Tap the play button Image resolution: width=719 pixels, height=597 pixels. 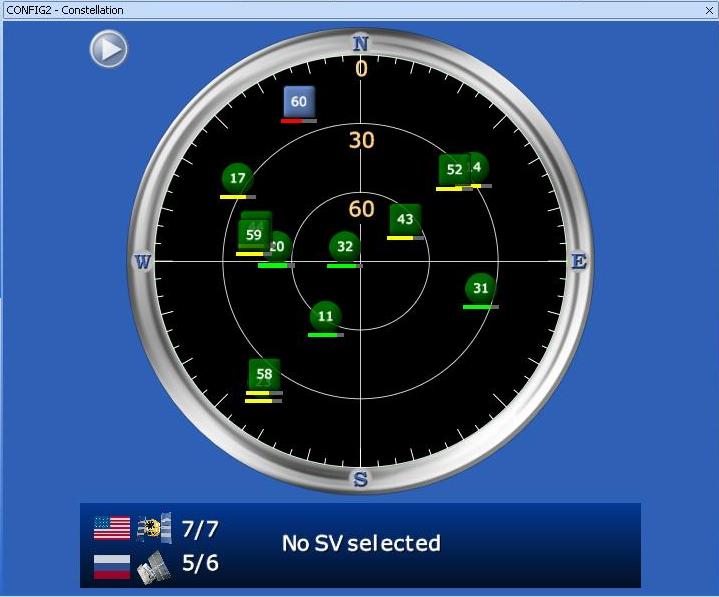click(109, 48)
